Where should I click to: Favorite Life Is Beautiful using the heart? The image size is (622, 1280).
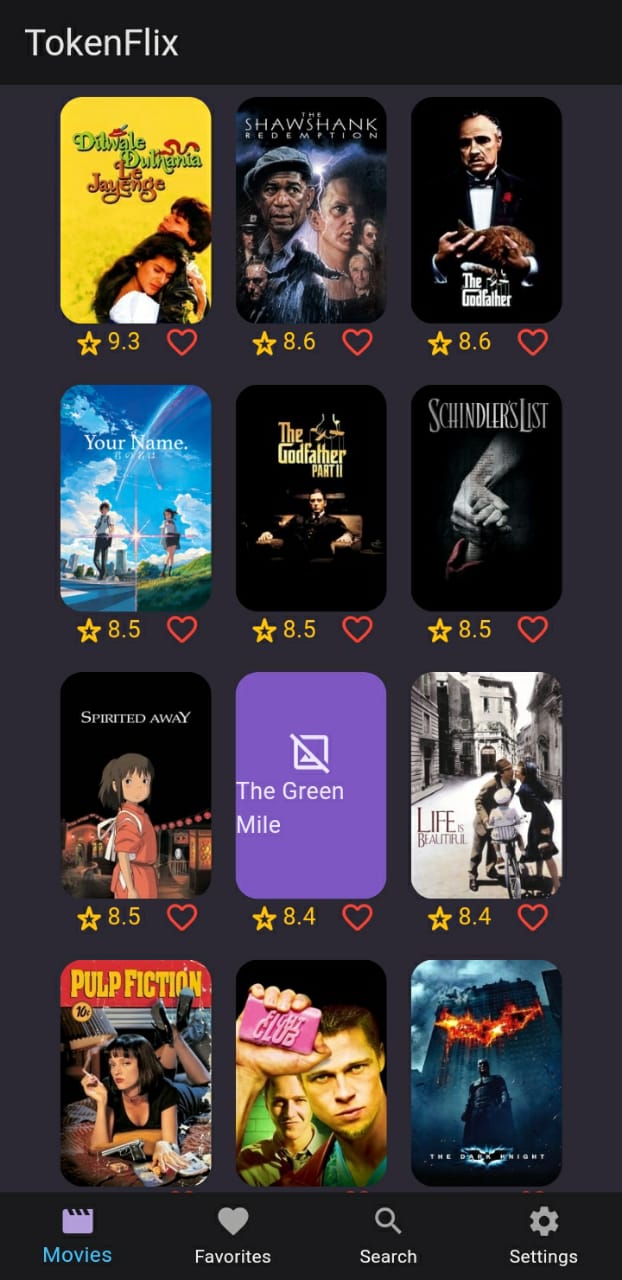pos(533,917)
